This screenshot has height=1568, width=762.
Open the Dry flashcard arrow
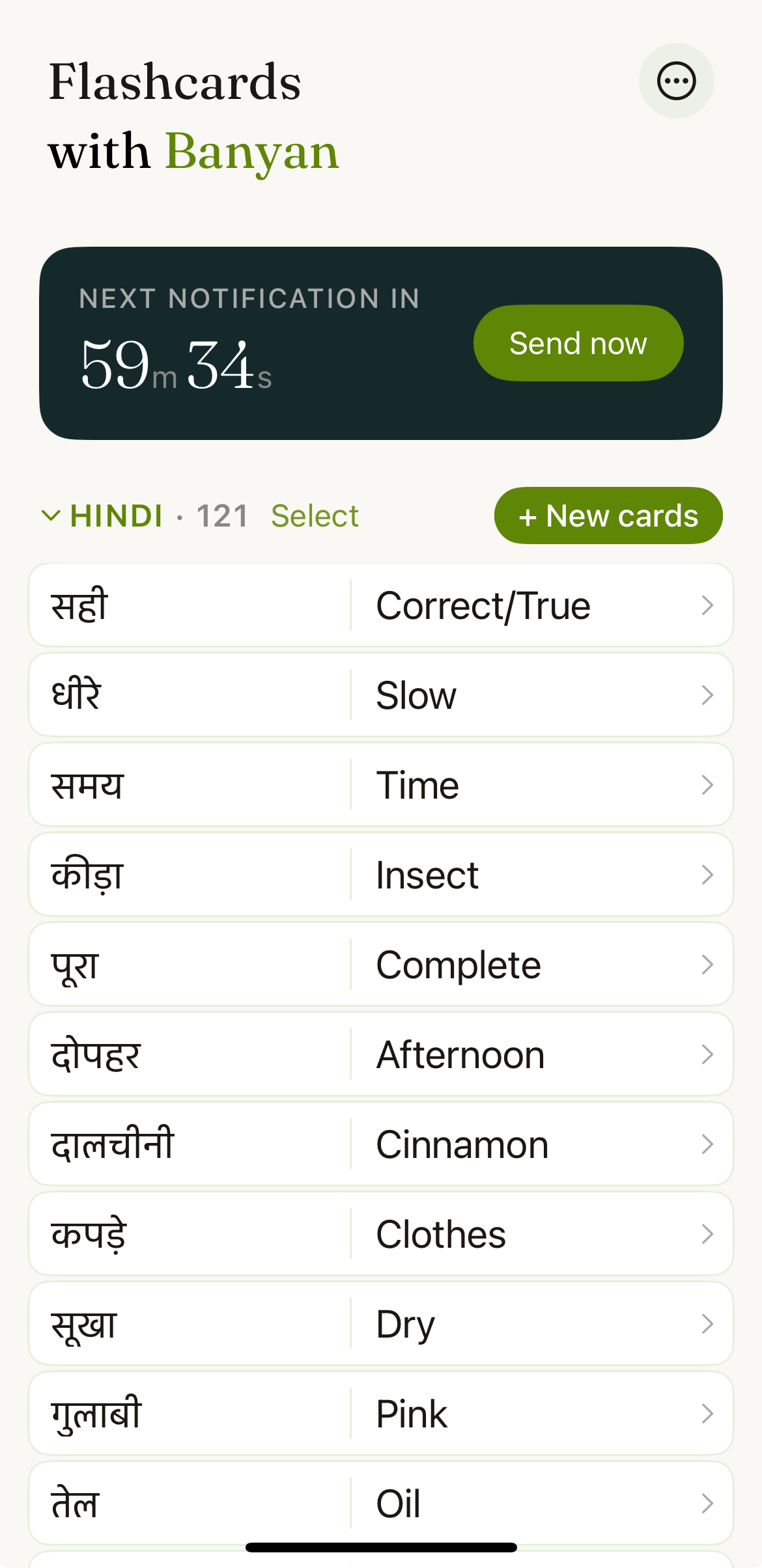coord(708,1324)
